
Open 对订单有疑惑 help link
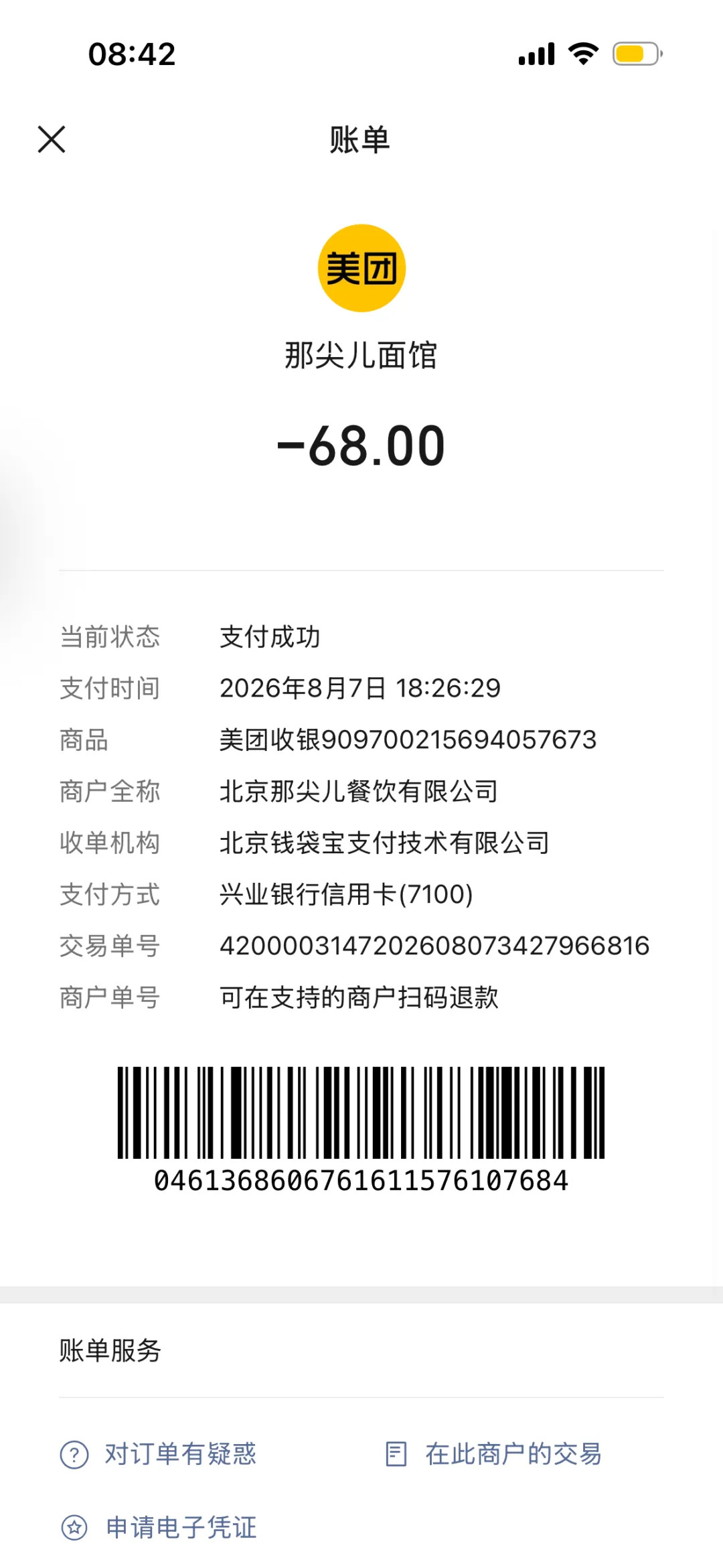tap(159, 1454)
